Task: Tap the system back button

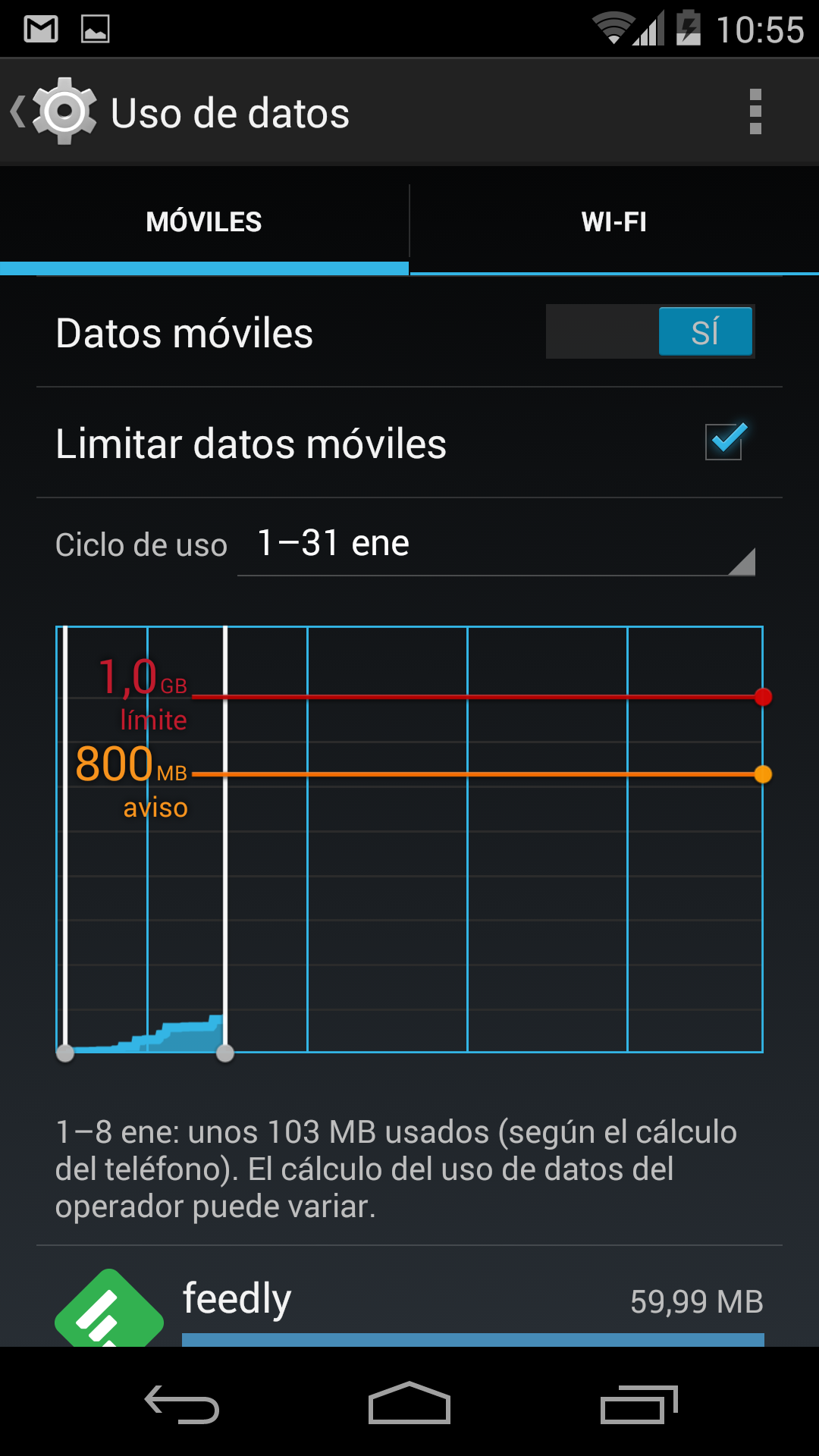Action: pos(182,1404)
